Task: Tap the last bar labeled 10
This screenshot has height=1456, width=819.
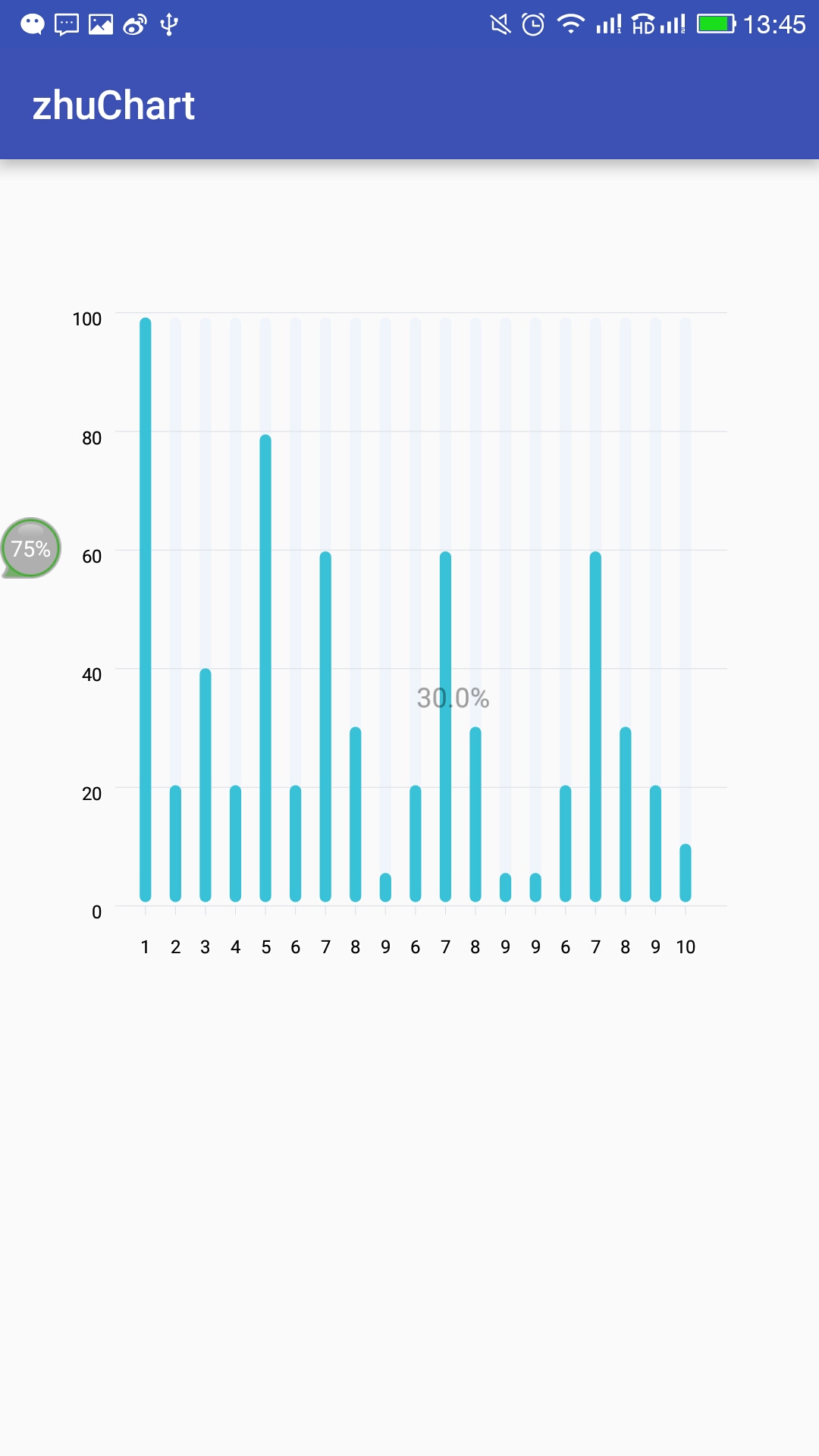Action: (686, 872)
